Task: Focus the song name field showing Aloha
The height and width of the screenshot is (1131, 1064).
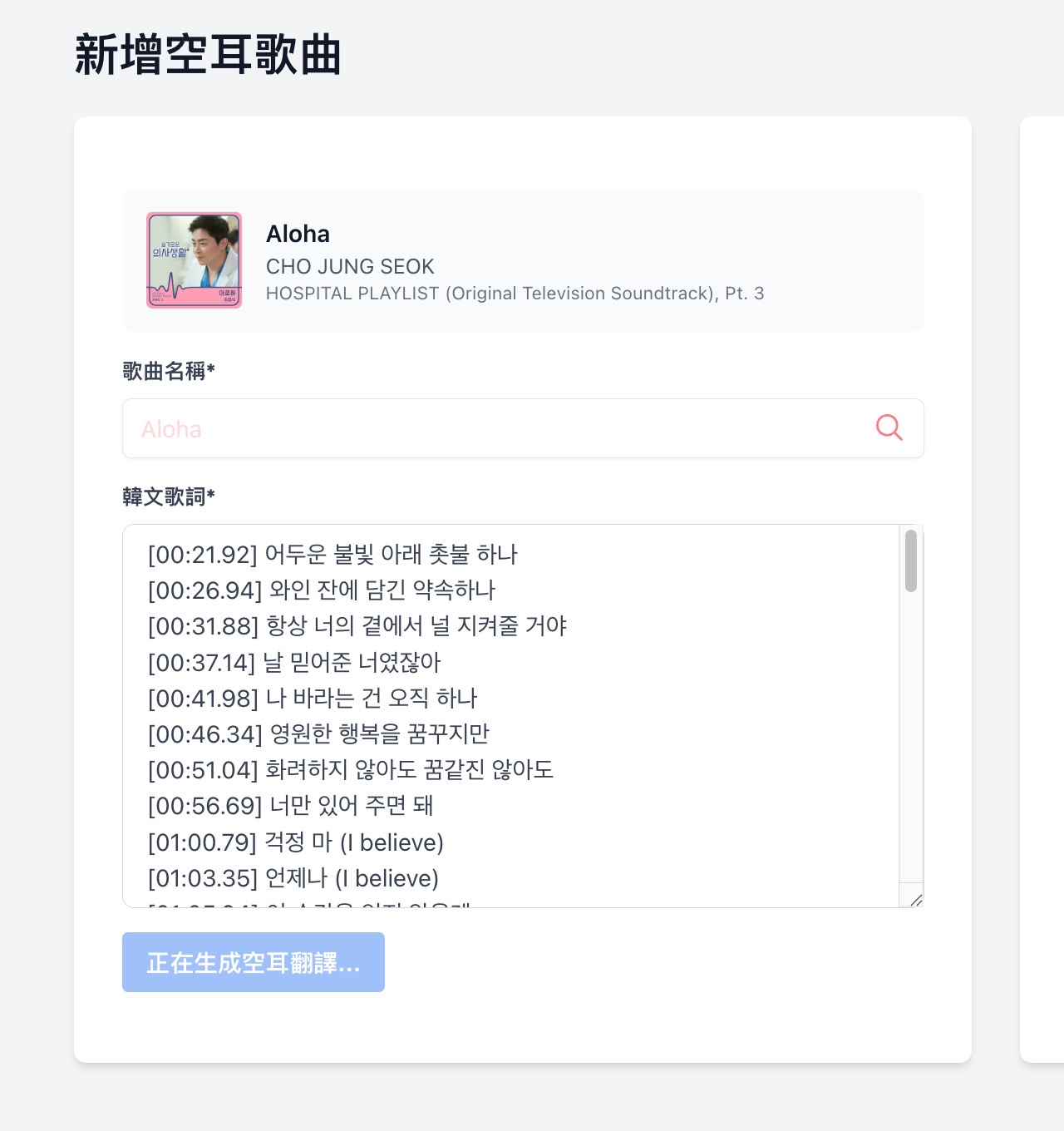Action: 499,428
